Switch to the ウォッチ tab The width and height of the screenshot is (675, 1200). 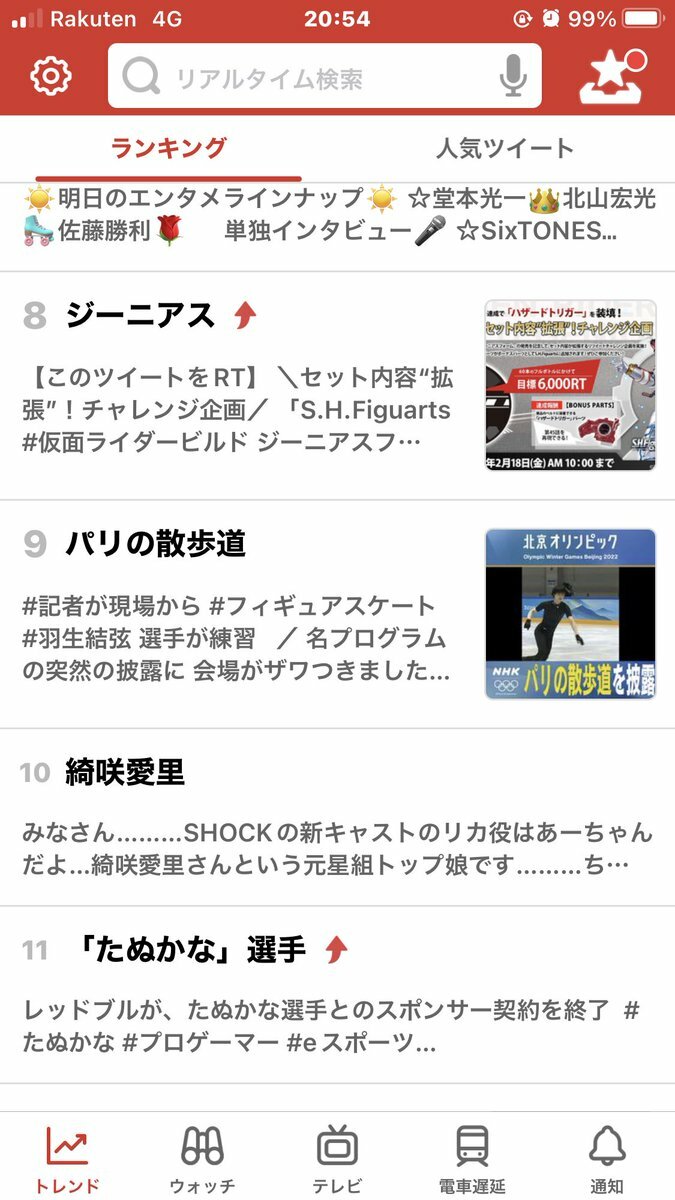[x=202, y=1157]
